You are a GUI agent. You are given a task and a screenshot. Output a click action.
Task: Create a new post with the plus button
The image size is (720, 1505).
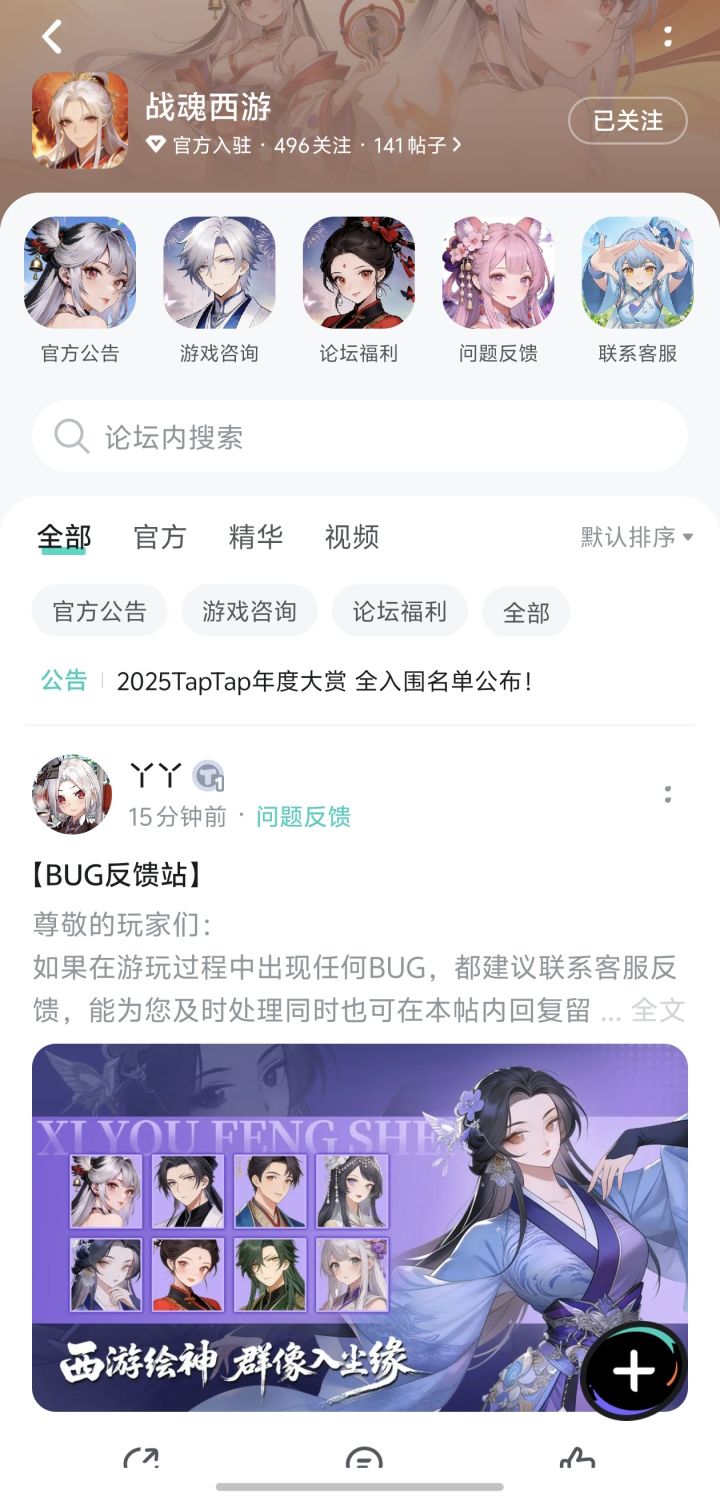pyautogui.click(x=634, y=1371)
